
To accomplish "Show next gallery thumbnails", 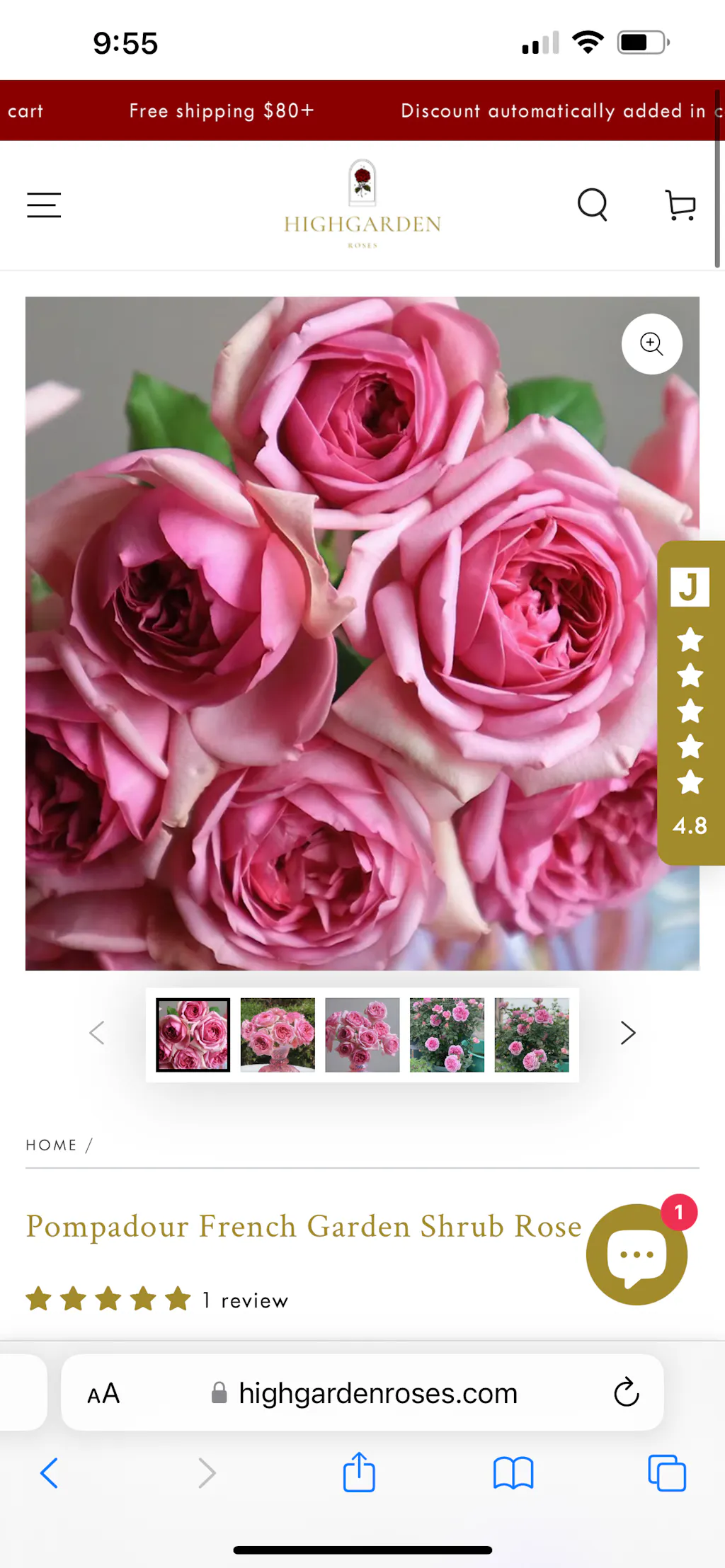I will coord(627,1033).
